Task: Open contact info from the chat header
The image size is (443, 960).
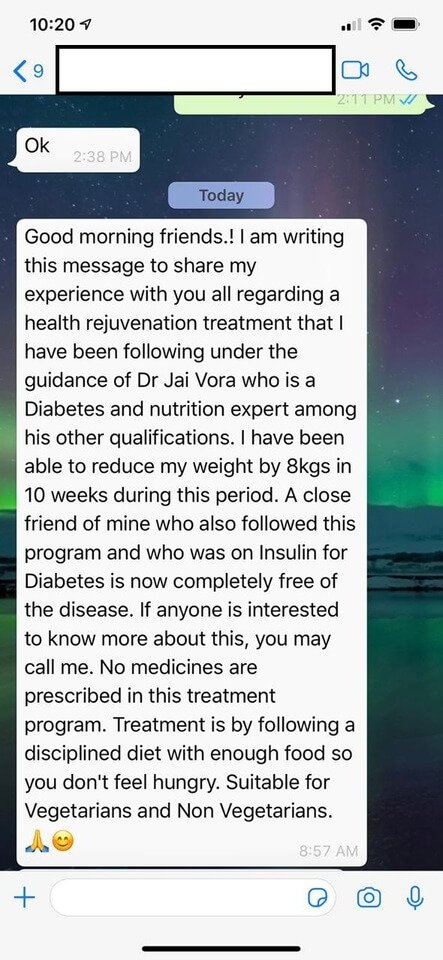Action: [195, 70]
